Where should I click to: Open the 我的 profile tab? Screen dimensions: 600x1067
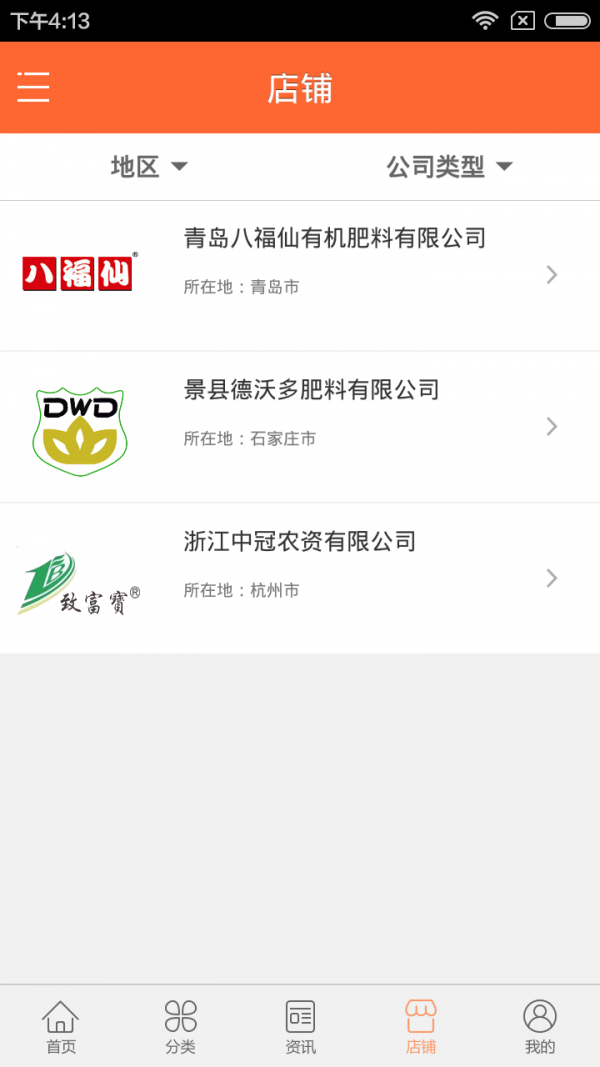pos(539,1027)
